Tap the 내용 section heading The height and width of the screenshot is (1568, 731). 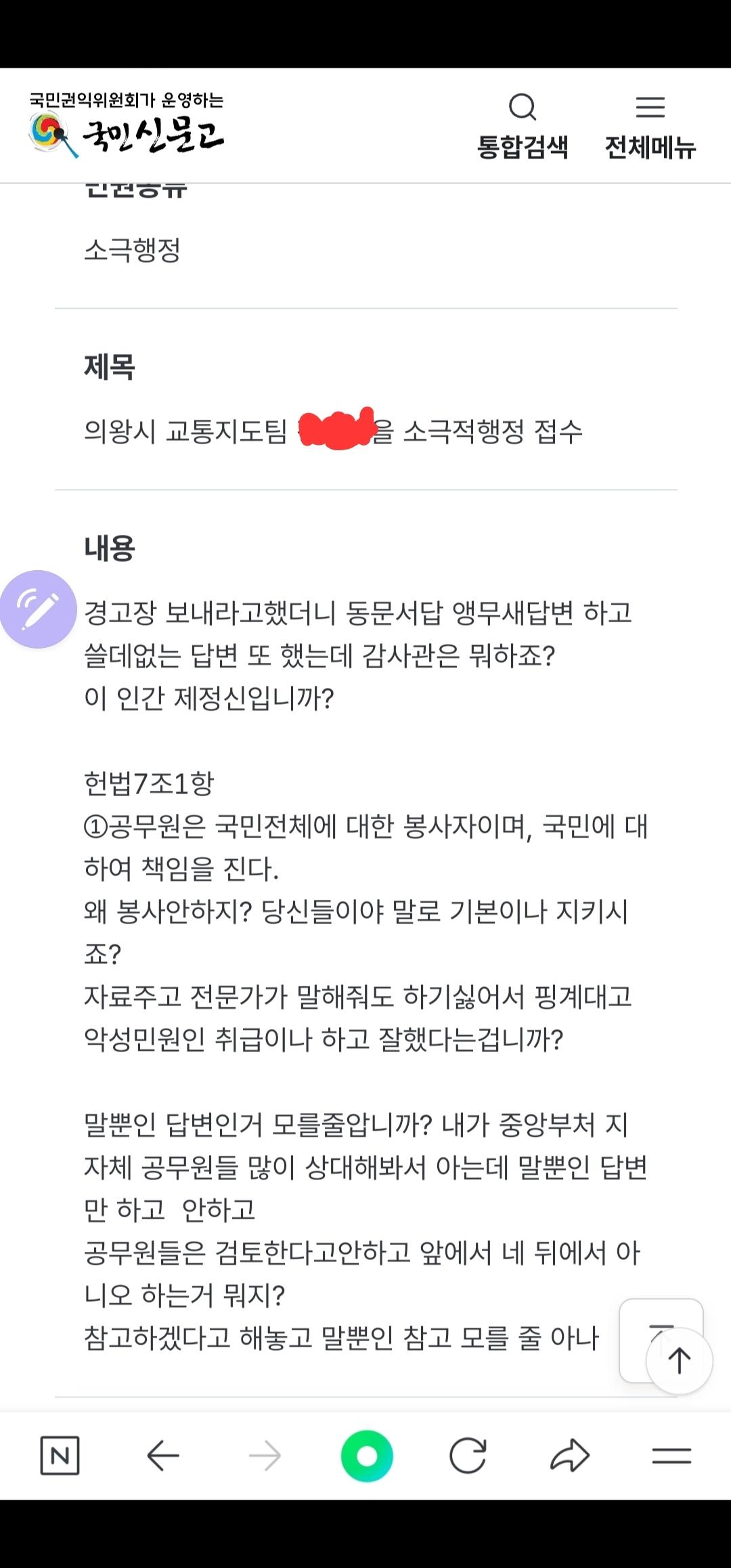point(108,546)
